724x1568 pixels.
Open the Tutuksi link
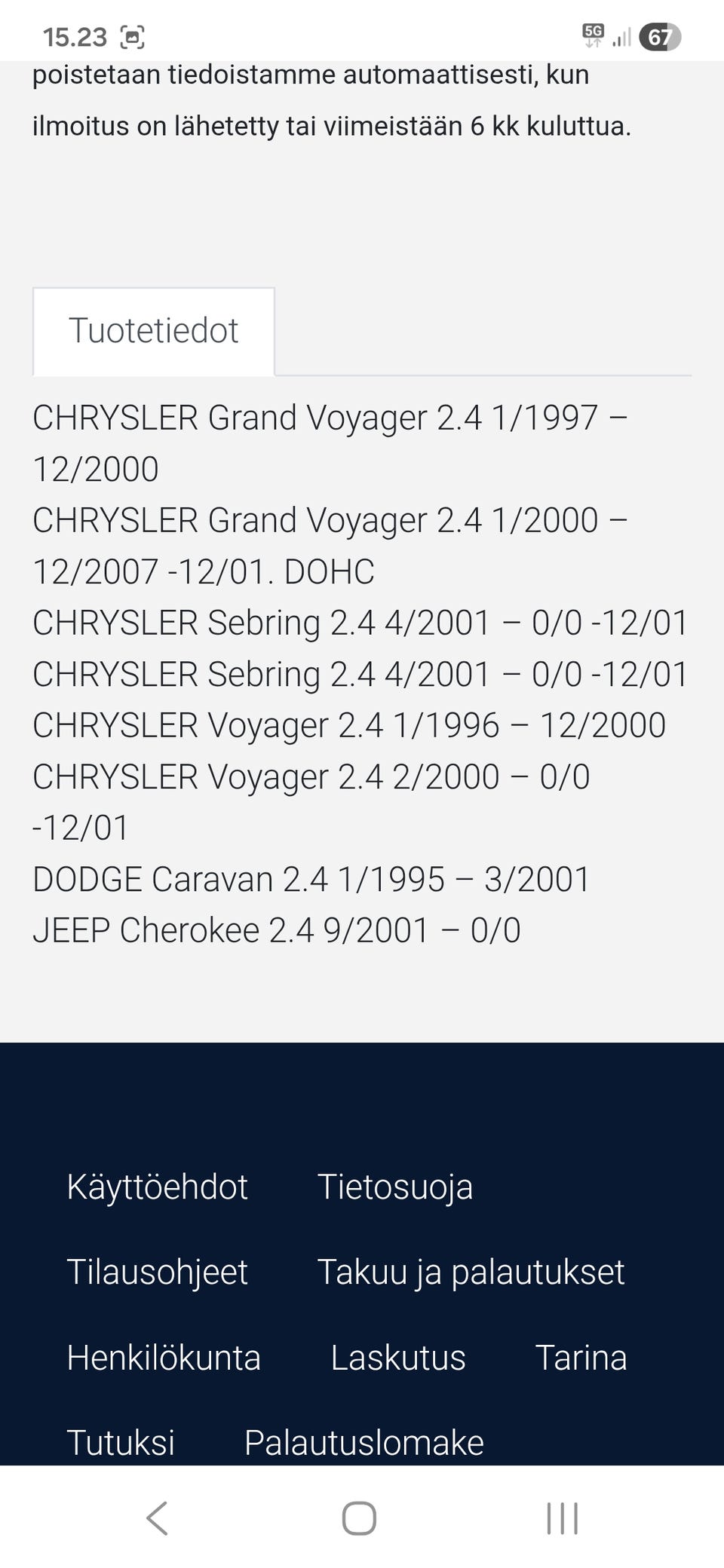point(121,1442)
